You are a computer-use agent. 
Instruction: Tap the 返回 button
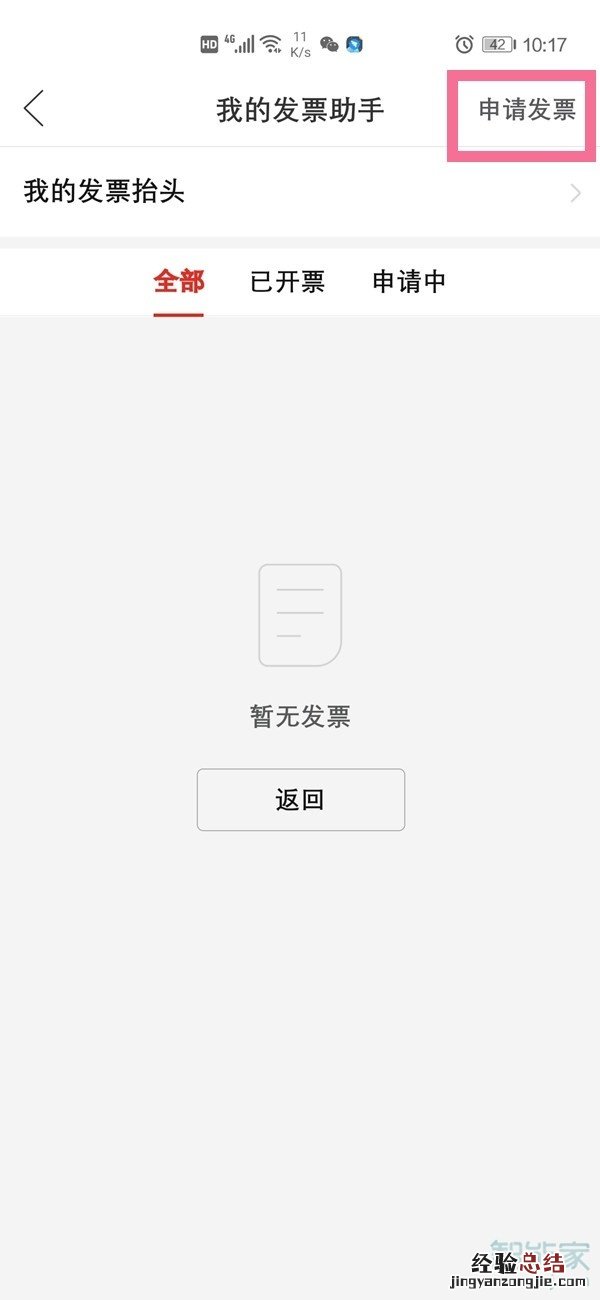[x=300, y=800]
